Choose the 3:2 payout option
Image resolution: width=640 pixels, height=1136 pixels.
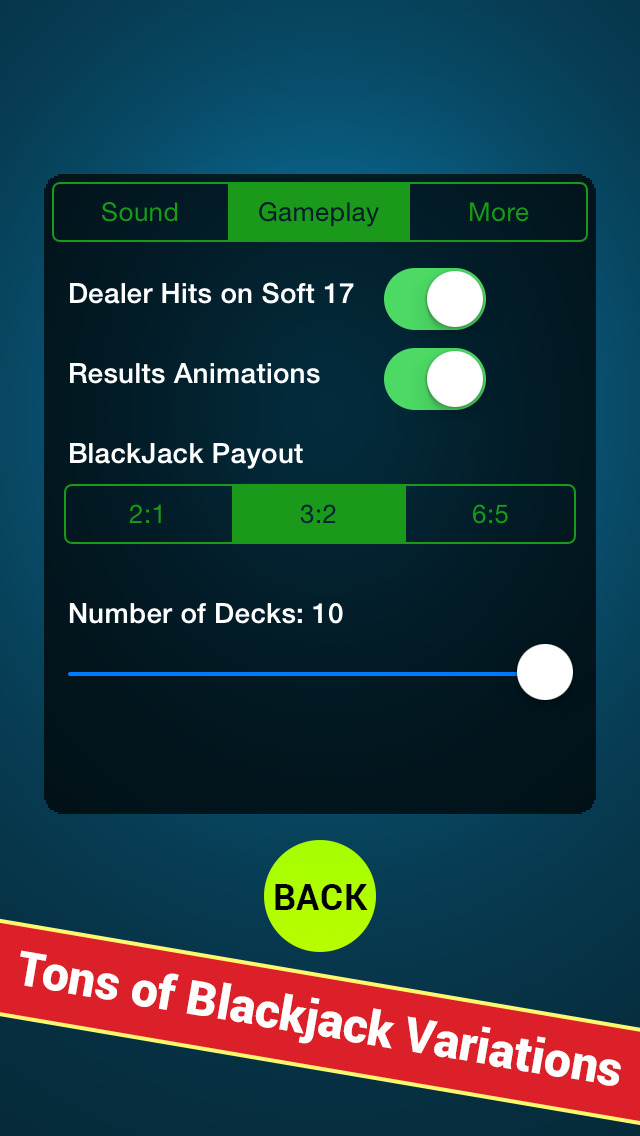319,514
